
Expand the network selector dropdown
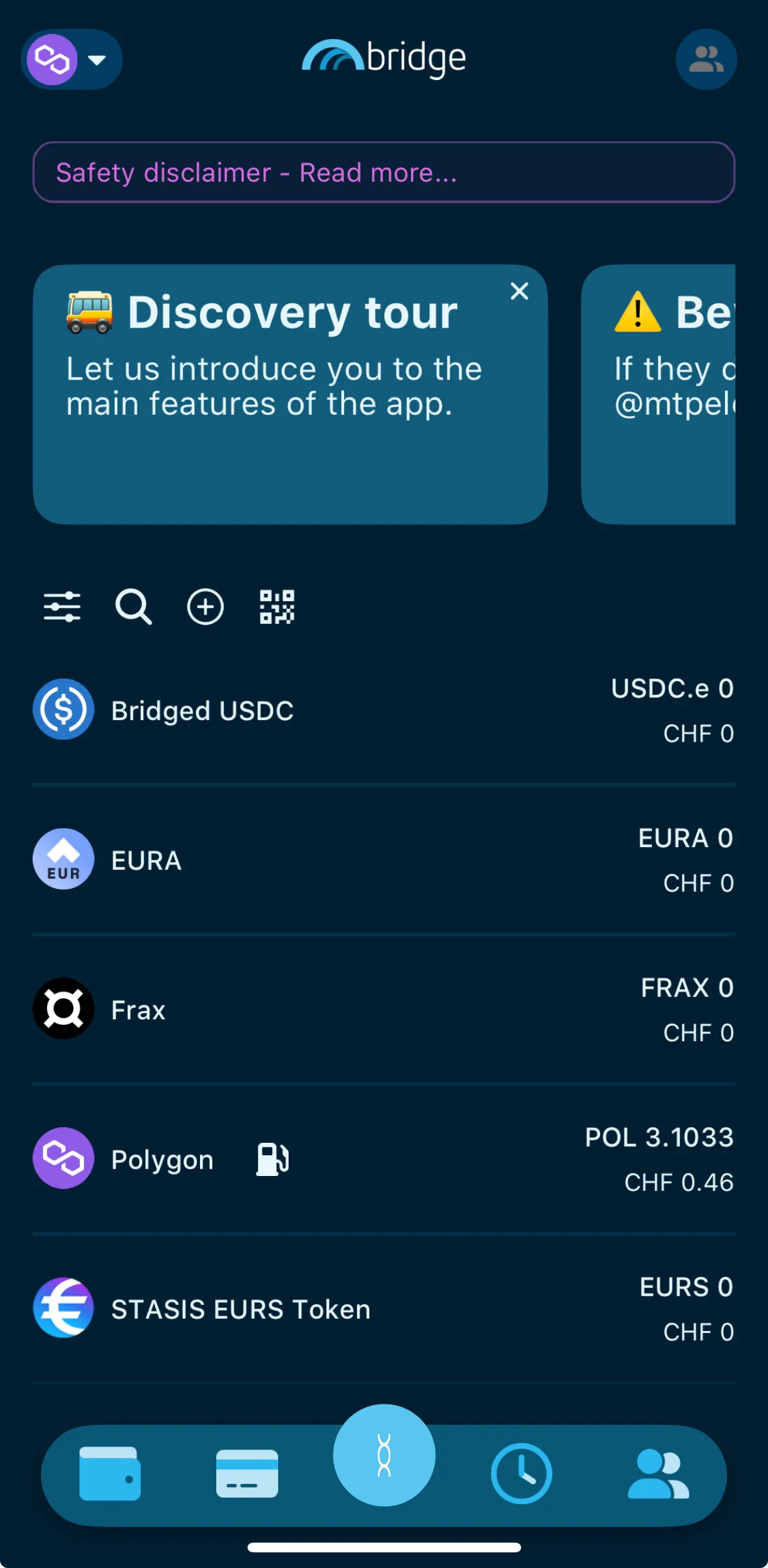pos(97,61)
